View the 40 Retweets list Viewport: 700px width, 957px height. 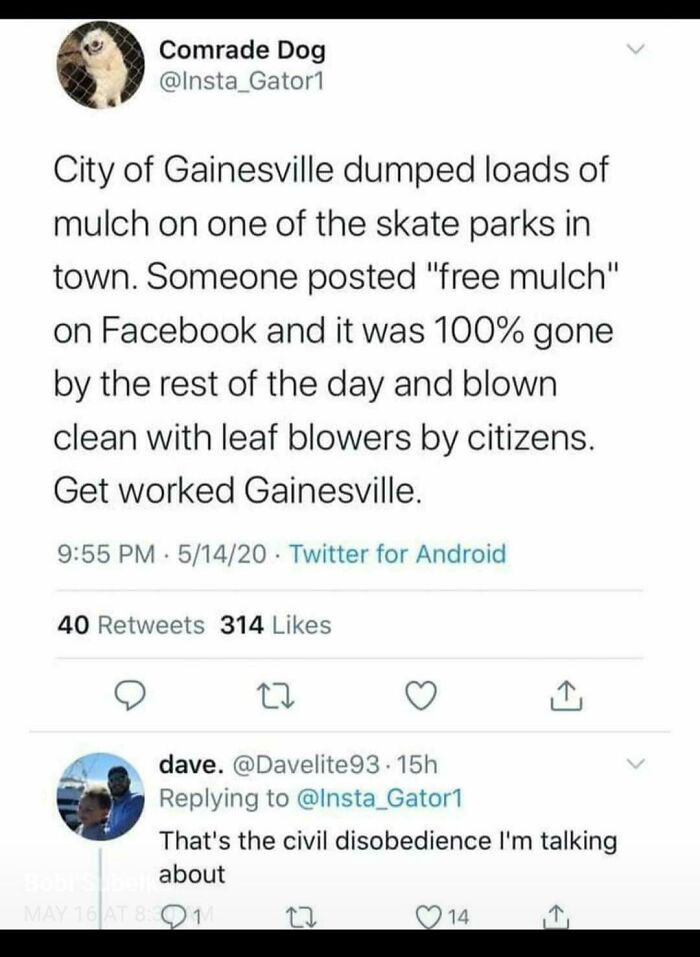(x=131, y=625)
